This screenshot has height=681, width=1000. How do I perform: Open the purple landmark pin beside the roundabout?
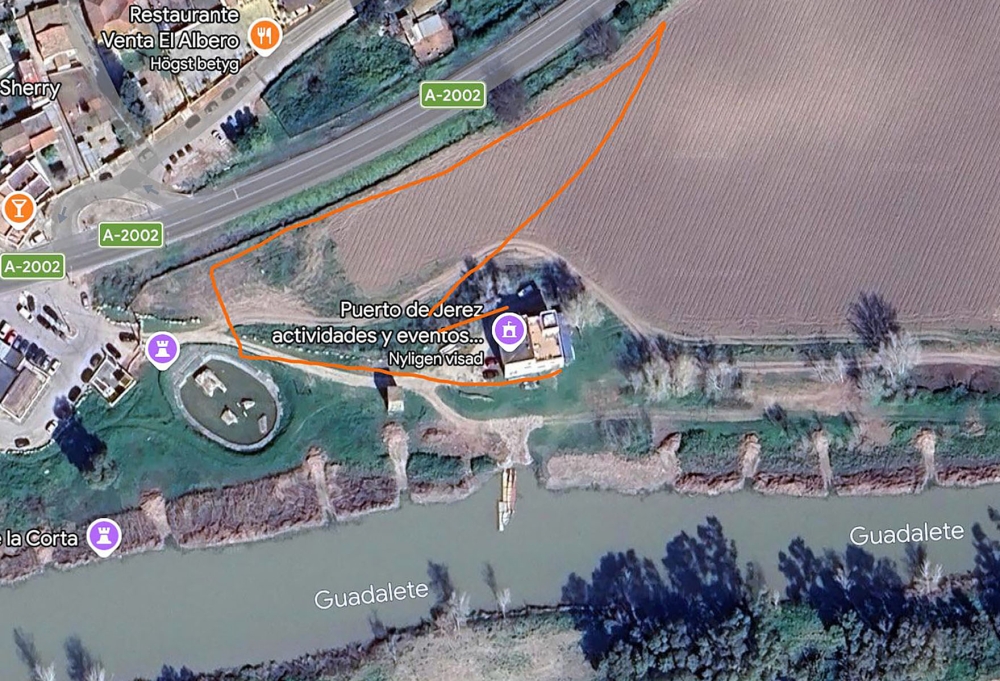pos(160,349)
